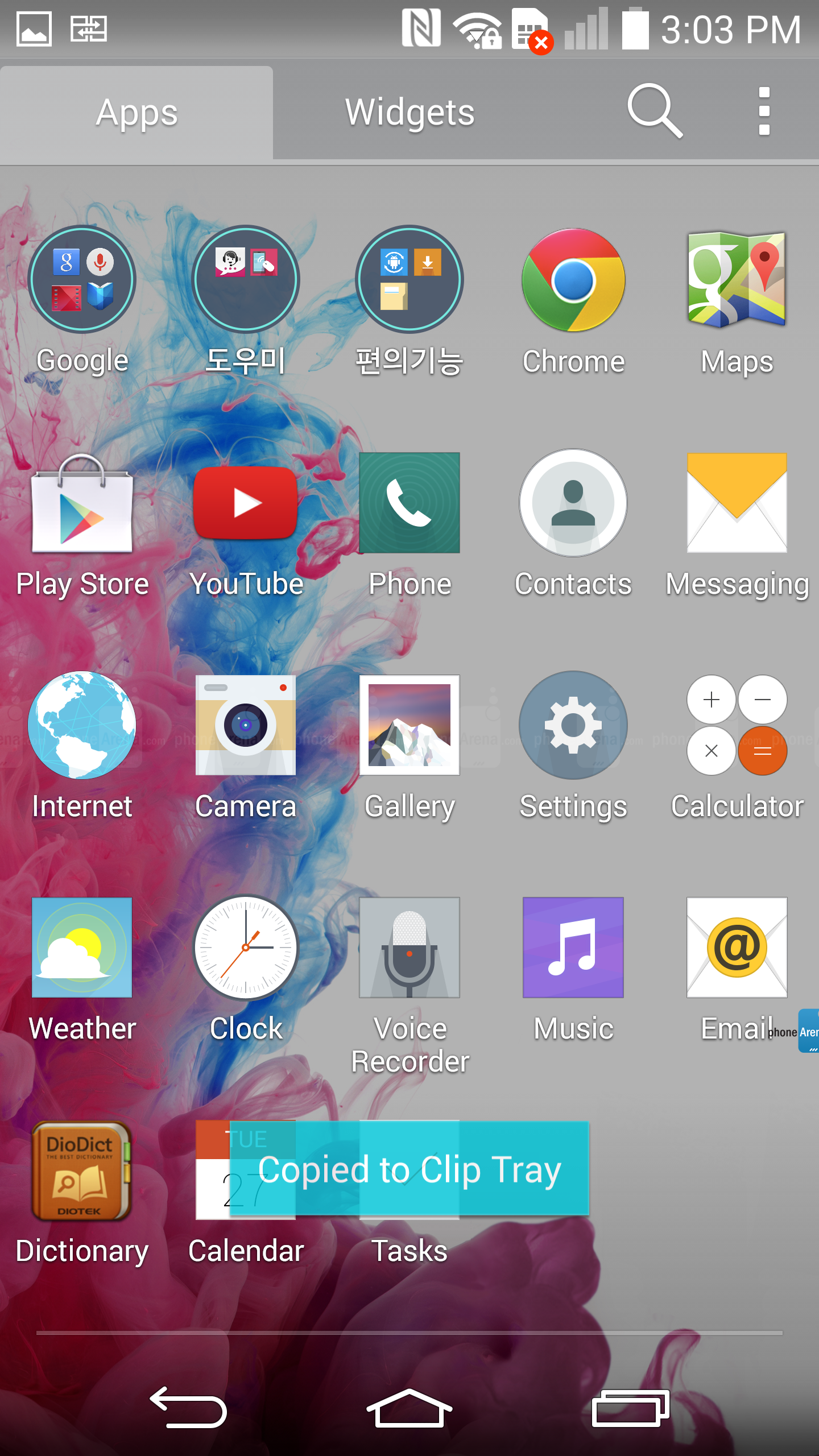Launch YouTube
Image resolution: width=819 pixels, height=1456 pixels.
tap(246, 503)
